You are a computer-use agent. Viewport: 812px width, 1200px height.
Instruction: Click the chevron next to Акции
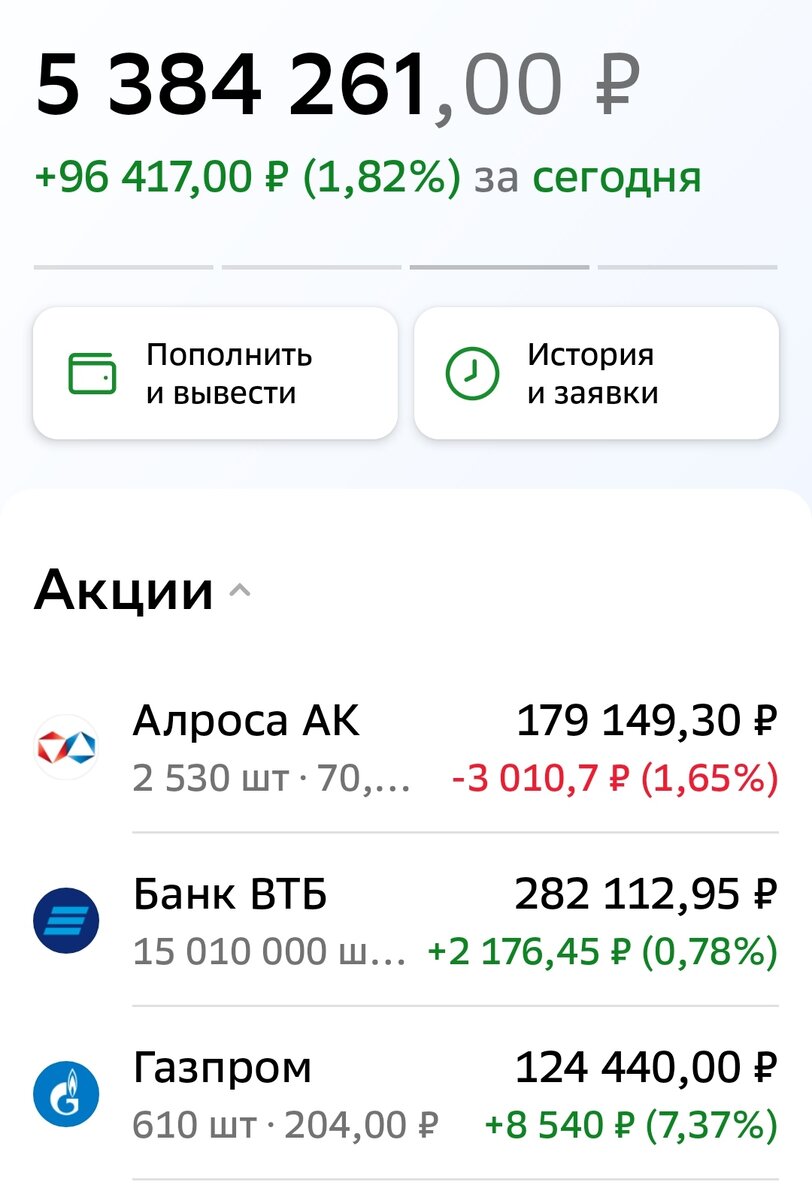tap(239, 590)
